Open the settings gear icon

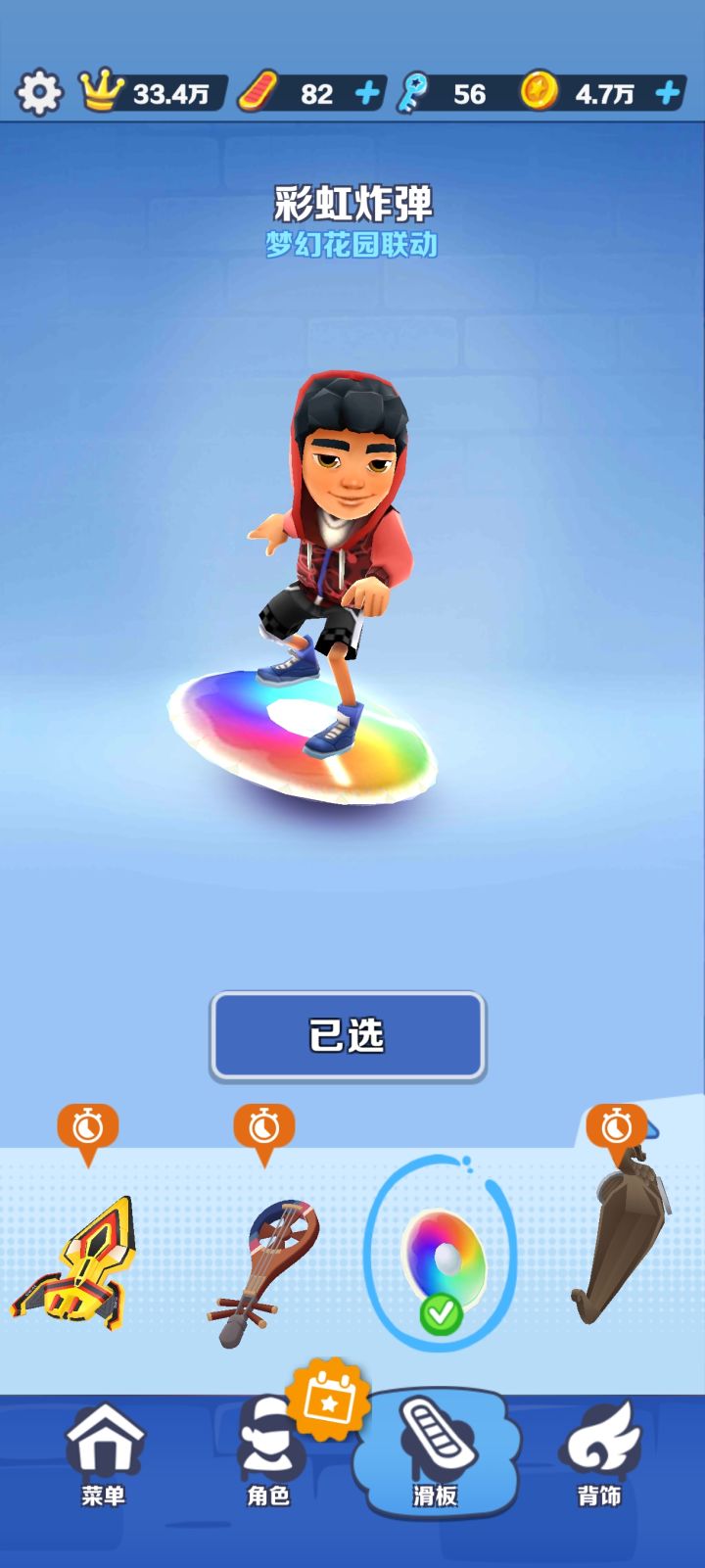coord(39,94)
